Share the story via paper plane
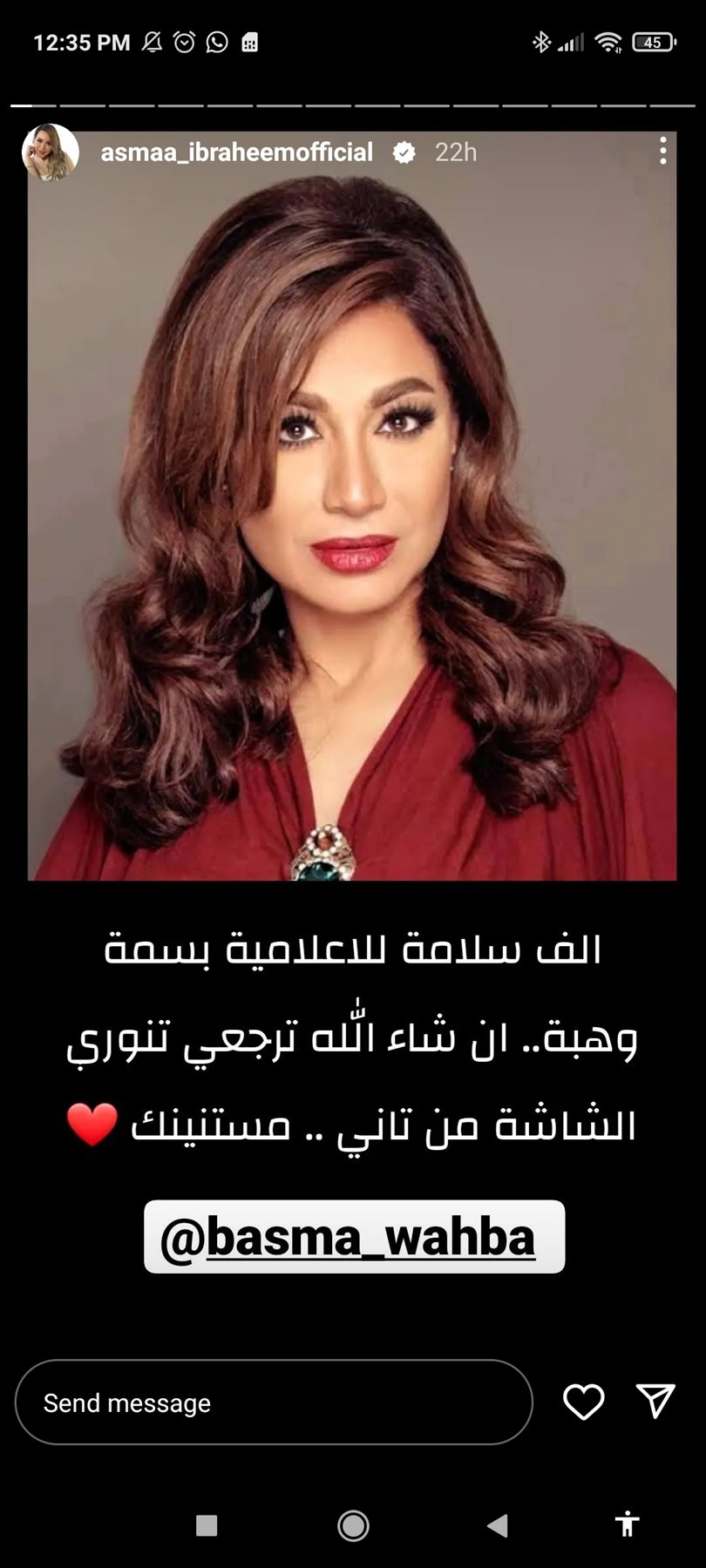Image resolution: width=706 pixels, height=1568 pixels. (x=655, y=1401)
